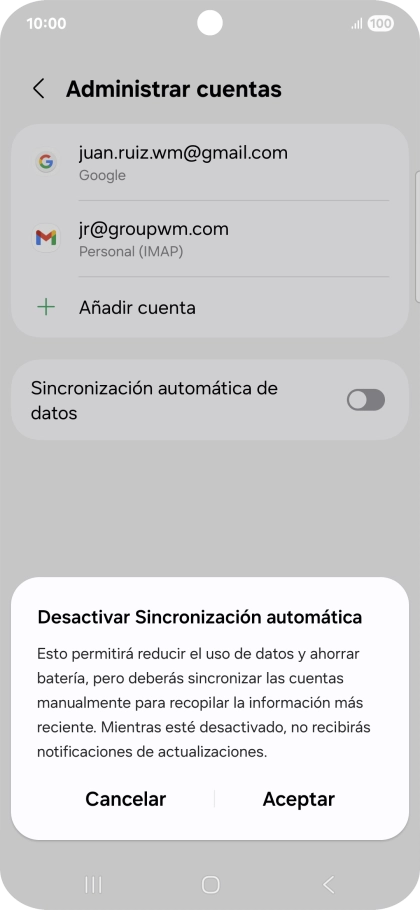Open the juan.ruiz.wm@gmail.com Google account

coord(210,162)
